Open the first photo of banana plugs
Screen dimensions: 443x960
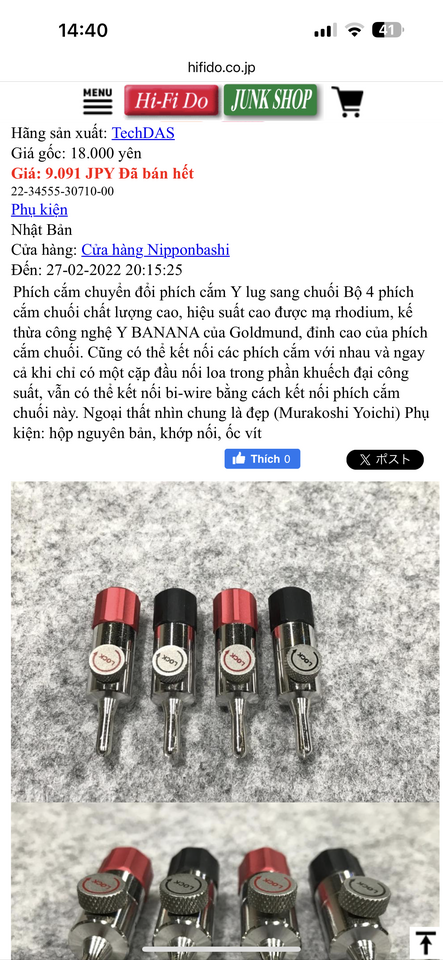pos(221,641)
